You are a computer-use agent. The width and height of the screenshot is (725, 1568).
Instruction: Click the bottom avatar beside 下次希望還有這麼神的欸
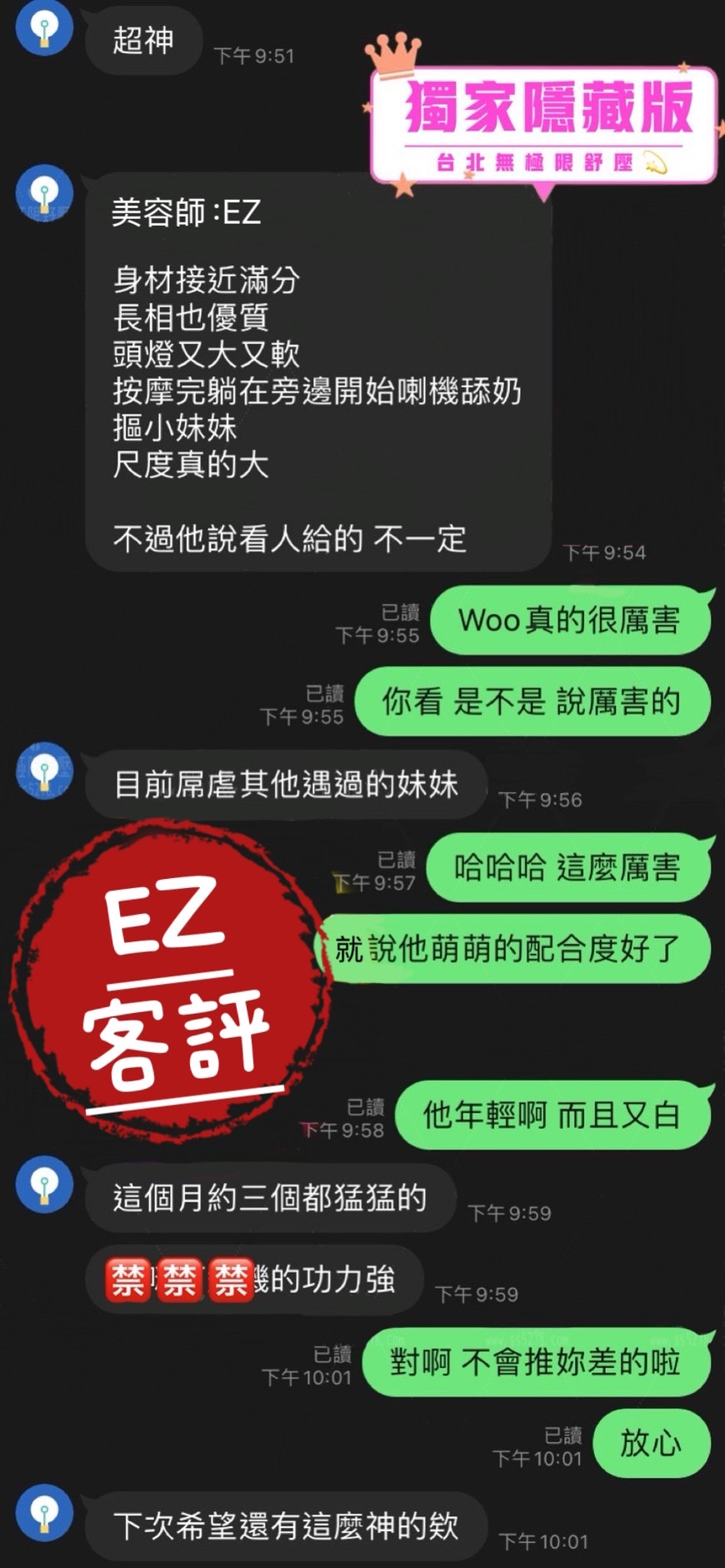tap(43, 1513)
